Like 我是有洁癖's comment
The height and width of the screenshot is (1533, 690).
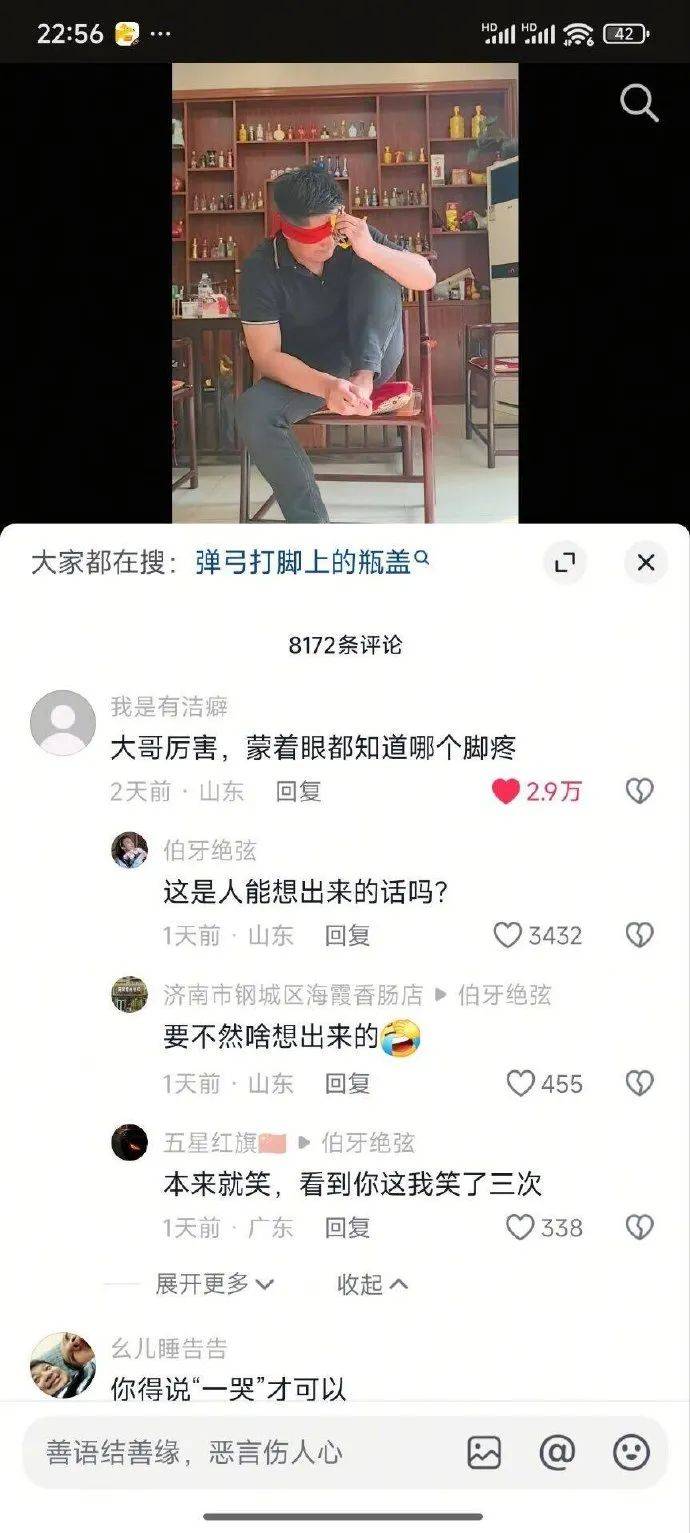tap(507, 792)
